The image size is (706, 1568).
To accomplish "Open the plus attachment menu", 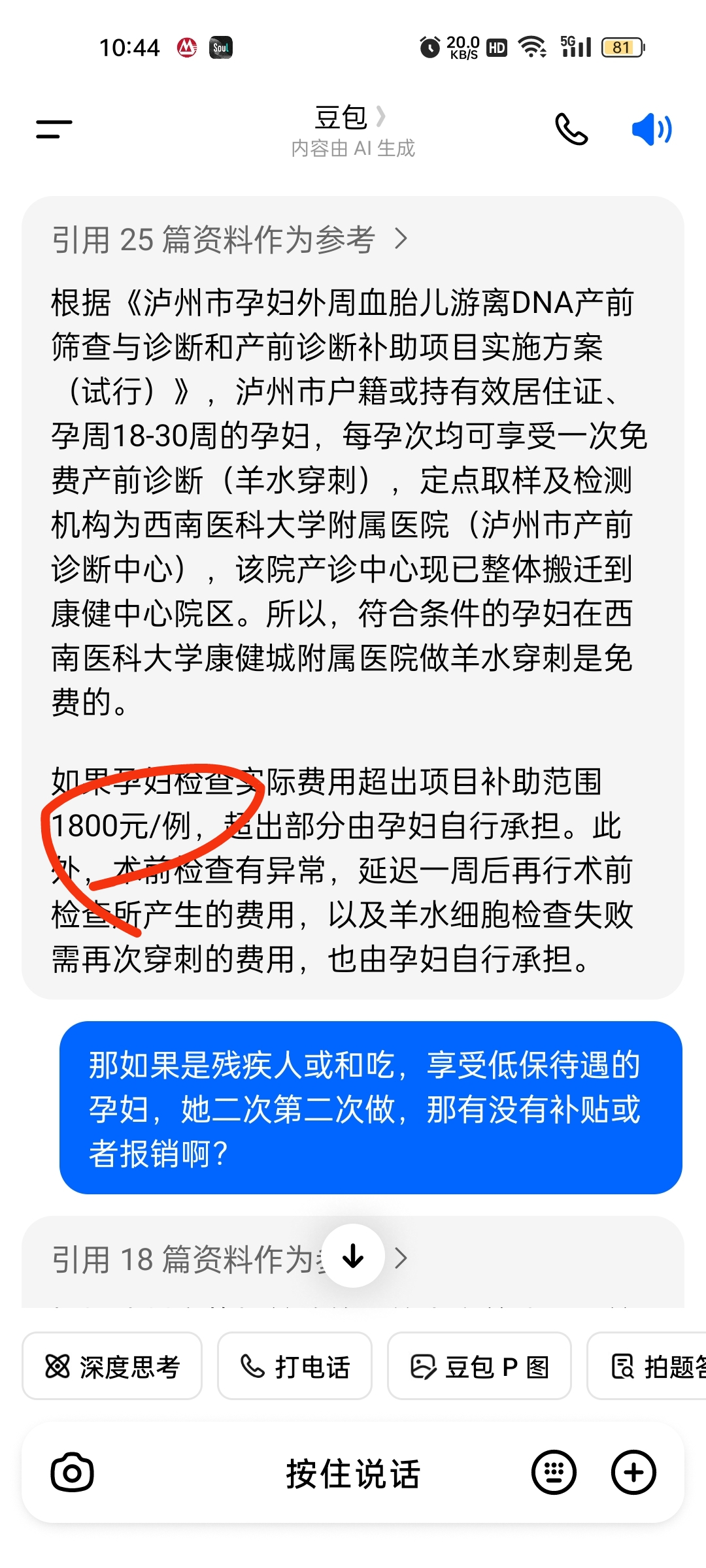I will point(633,1473).
